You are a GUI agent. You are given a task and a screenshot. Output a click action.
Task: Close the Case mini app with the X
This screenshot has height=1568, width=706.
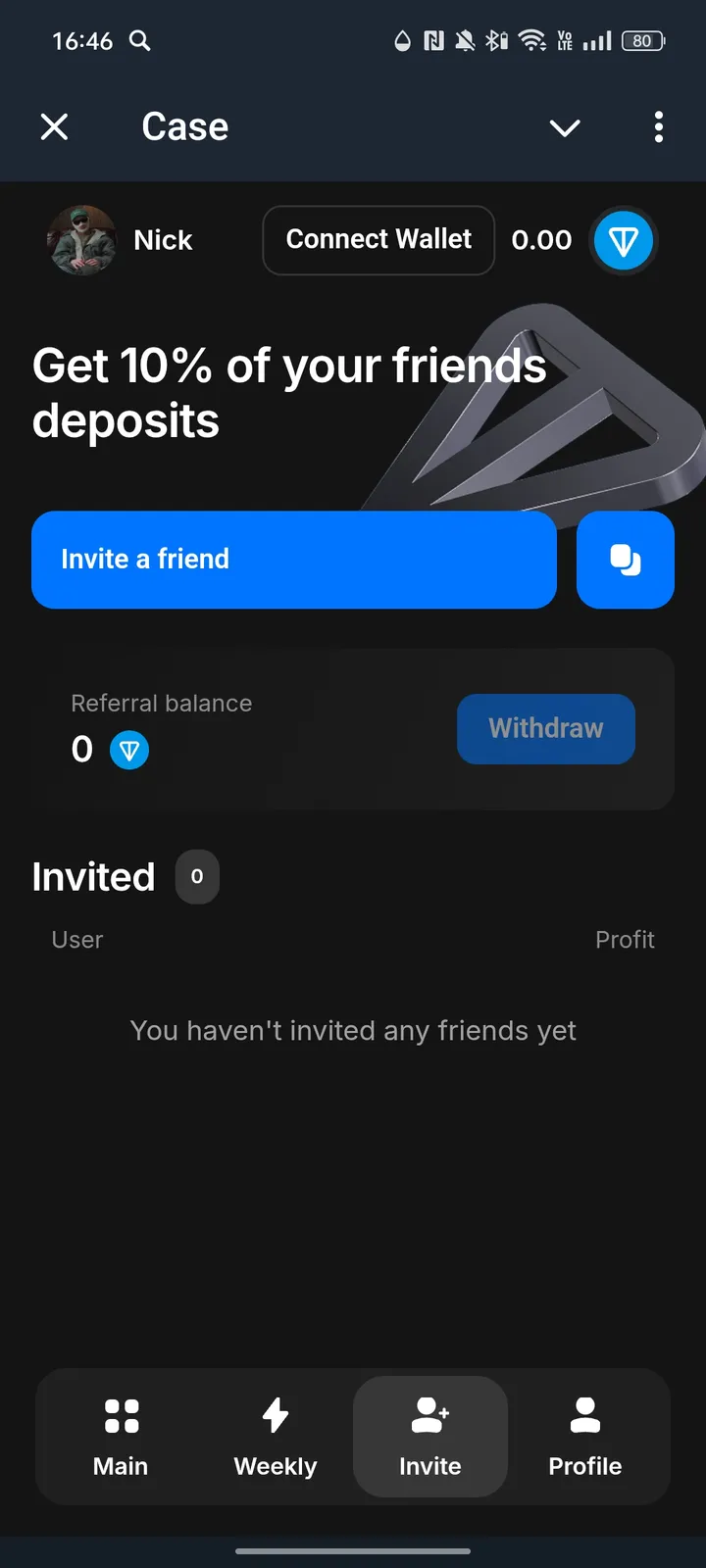coord(55,125)
